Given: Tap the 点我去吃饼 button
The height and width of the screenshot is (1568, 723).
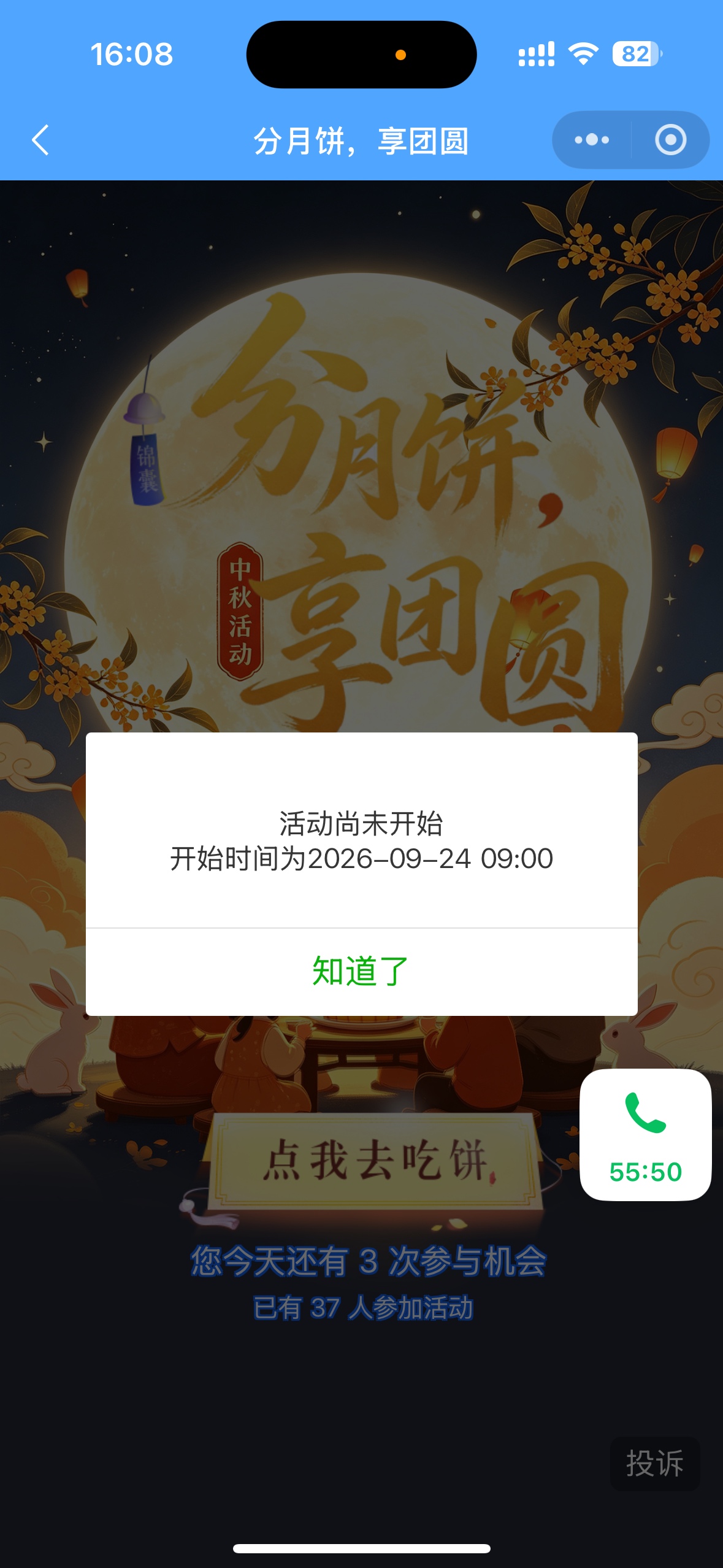Looking at the screenshot, I should [375, 1161].
